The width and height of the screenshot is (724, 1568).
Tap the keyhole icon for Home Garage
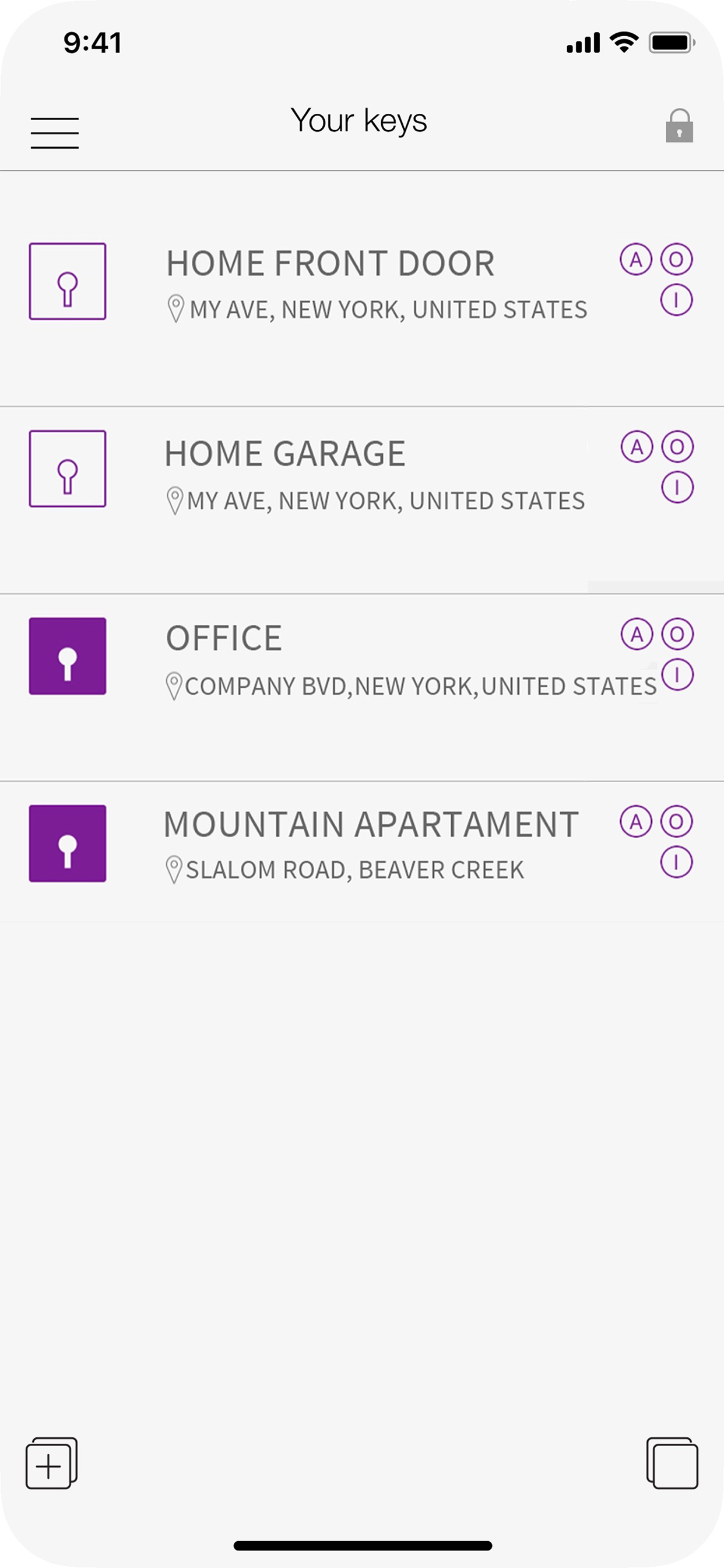(68, 468)
